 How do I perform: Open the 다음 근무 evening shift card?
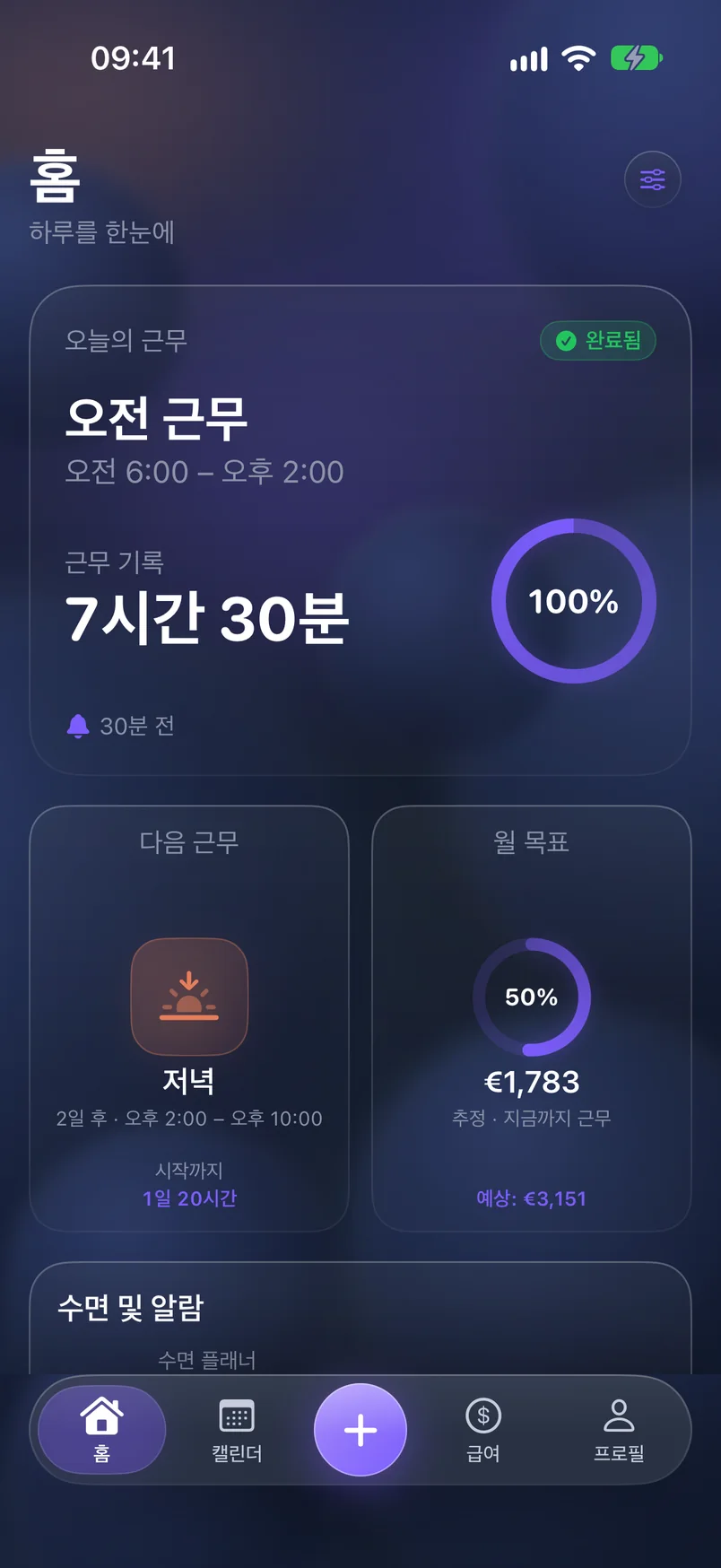click(189, 1019)
